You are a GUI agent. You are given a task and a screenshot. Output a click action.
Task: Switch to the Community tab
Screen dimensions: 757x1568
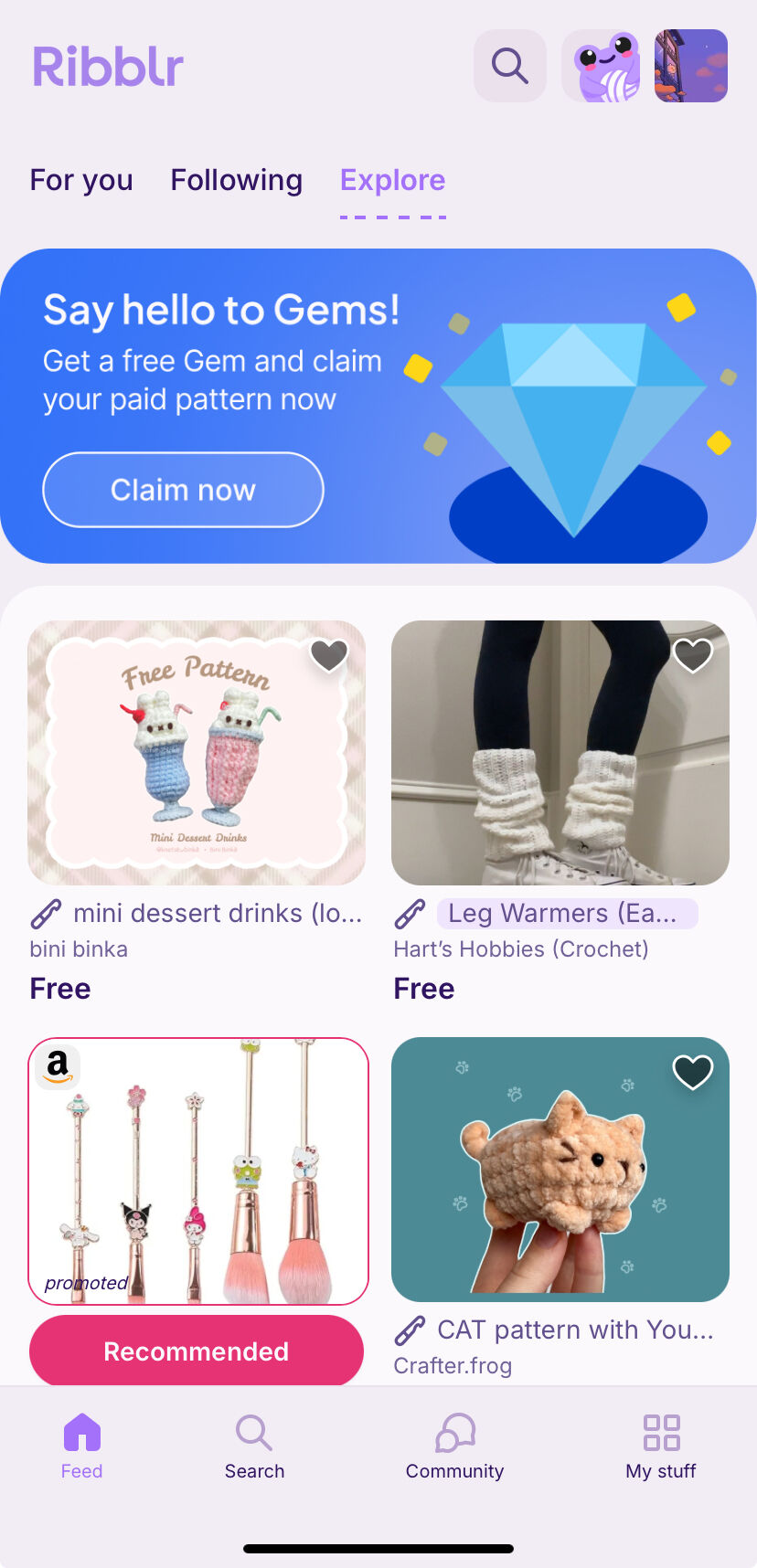pyautogui.click(x=454, y=1446)
